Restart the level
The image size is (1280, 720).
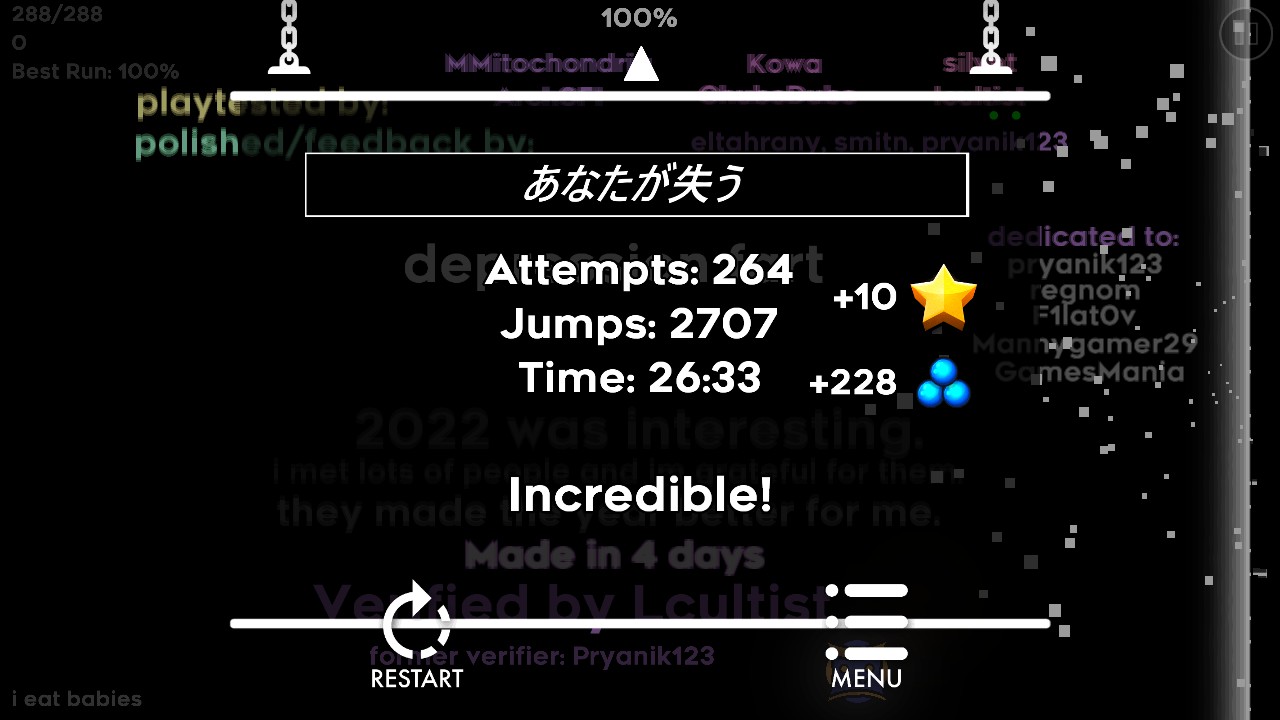[x=416, y=628]
